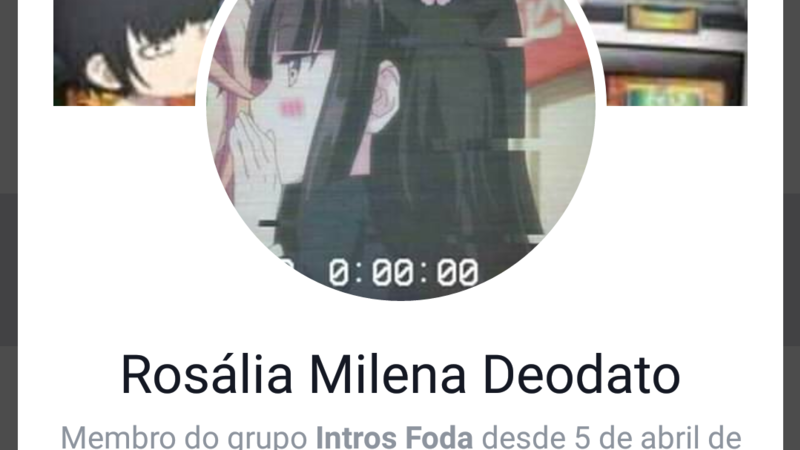
Task: Open Rosália Milena Deodato's profile name
Action: tap(400, 375)
